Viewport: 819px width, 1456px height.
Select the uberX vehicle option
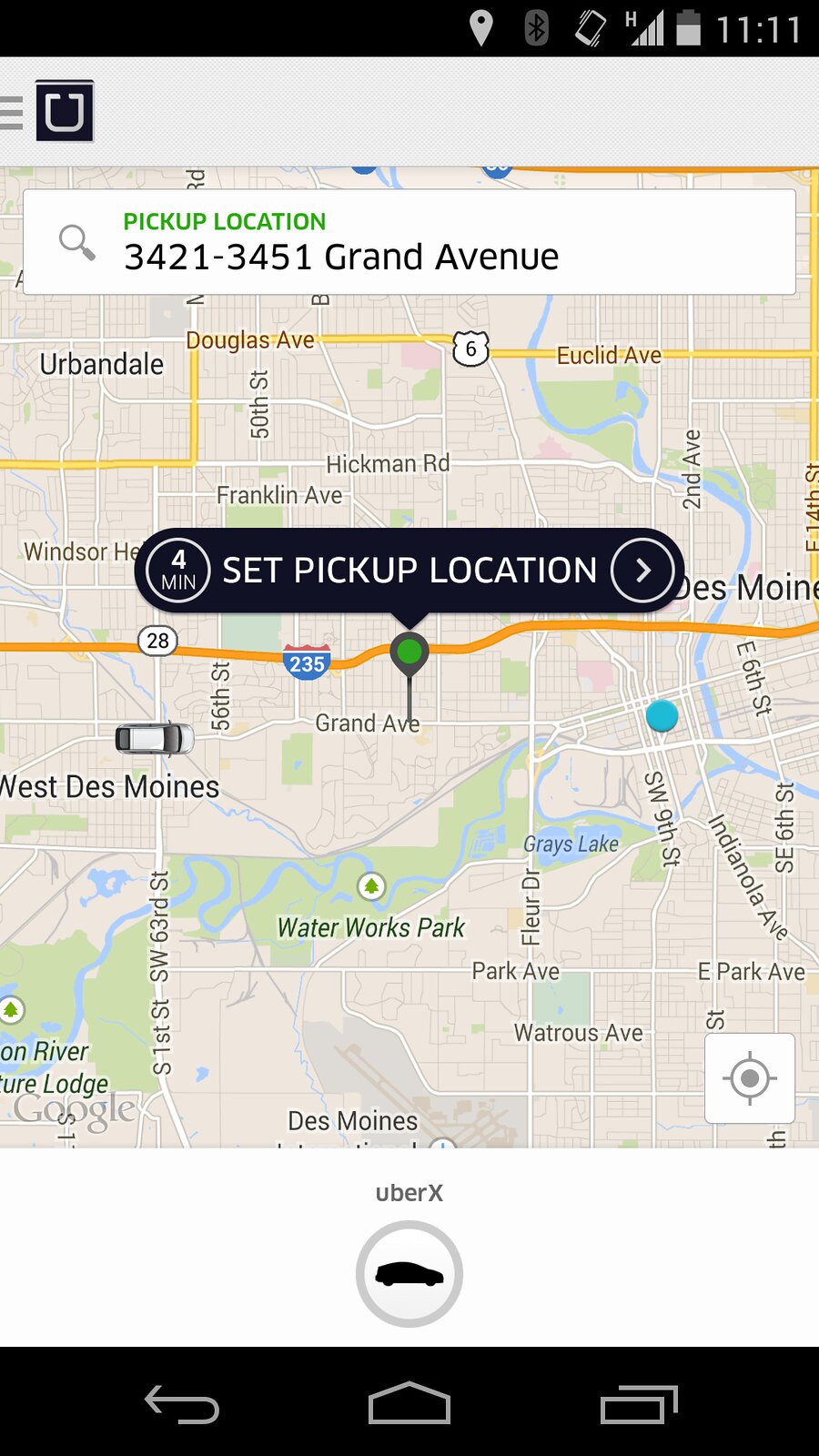tap(409, 1273)
